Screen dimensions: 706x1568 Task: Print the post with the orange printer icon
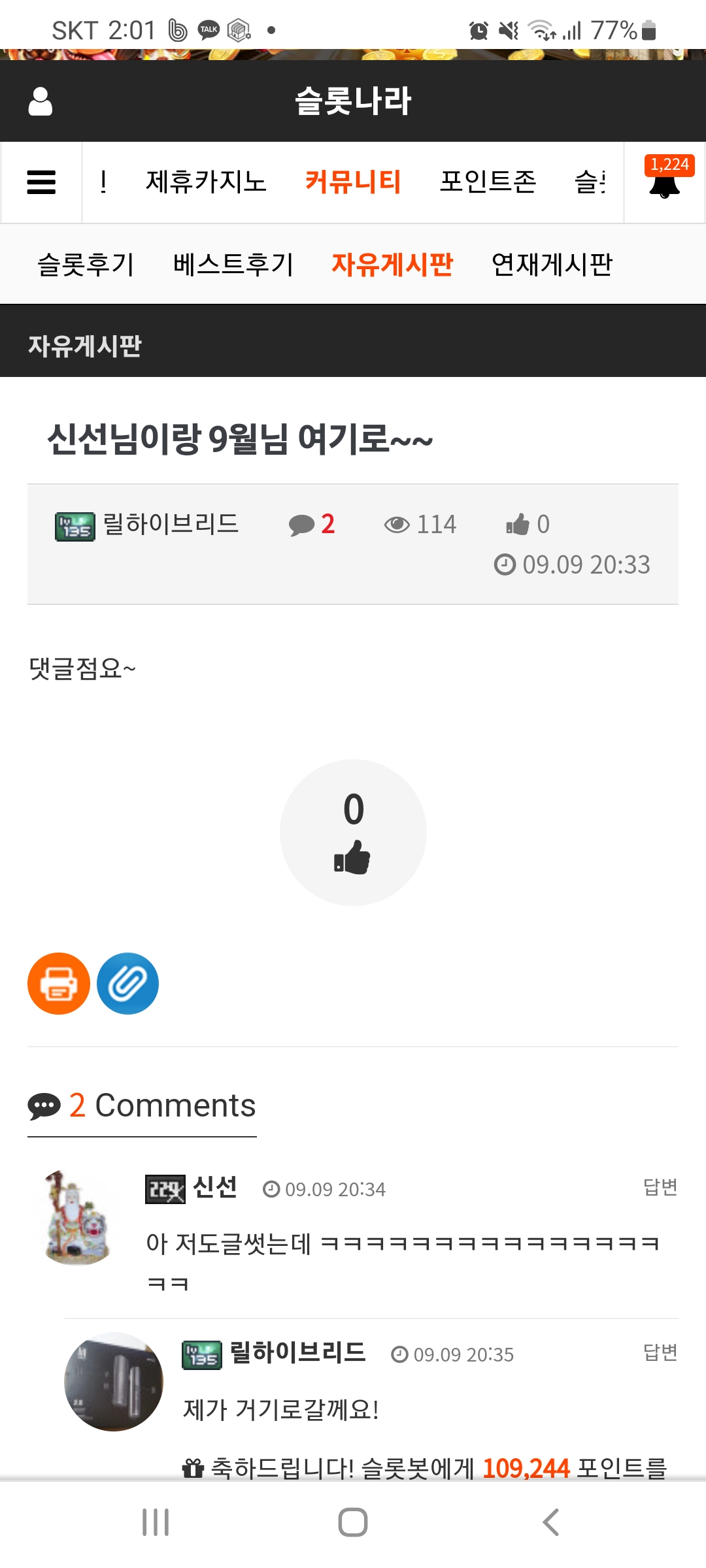click(59, 983)
